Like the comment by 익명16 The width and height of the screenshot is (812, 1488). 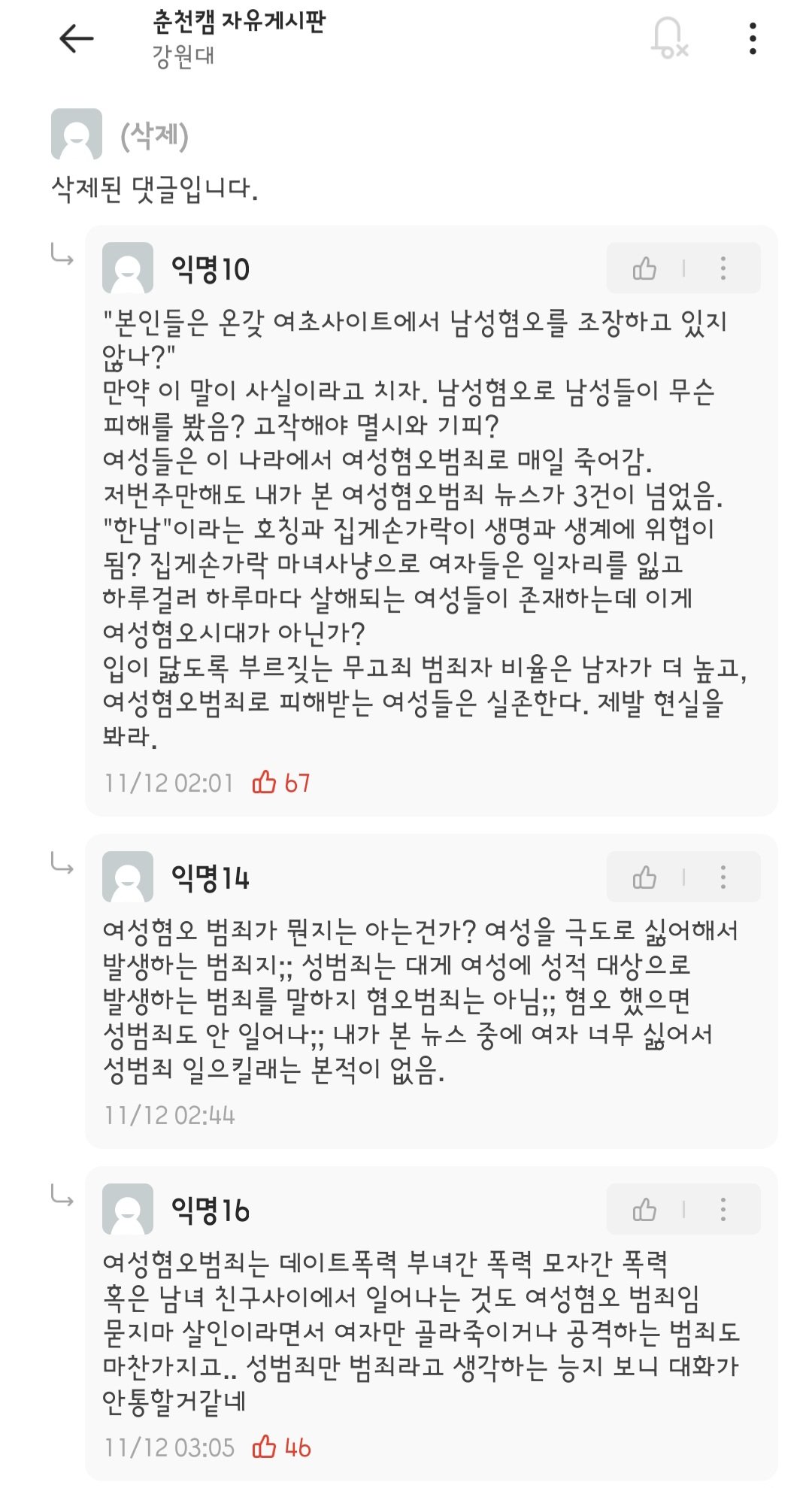click(644, 1210)
